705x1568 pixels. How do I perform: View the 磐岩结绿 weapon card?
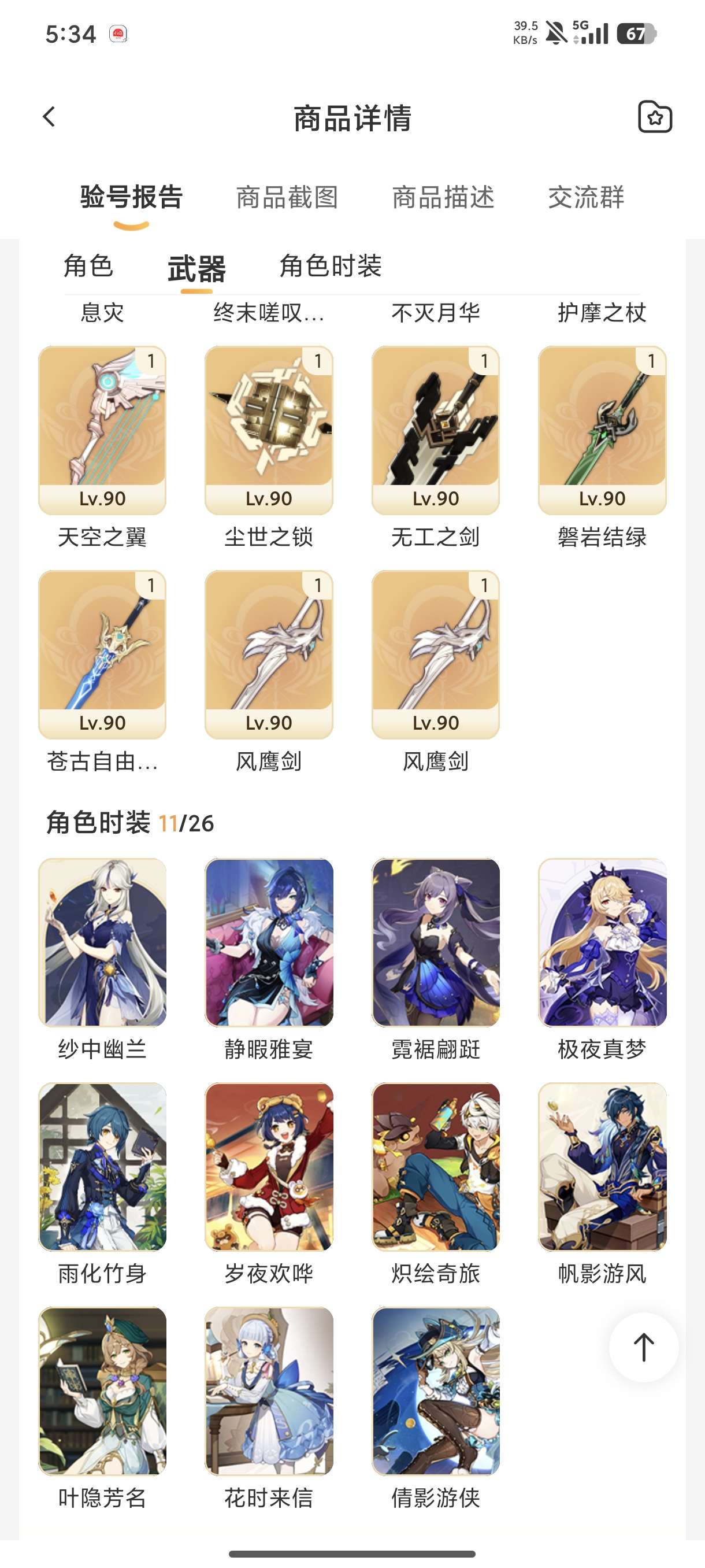pos(602,430)
